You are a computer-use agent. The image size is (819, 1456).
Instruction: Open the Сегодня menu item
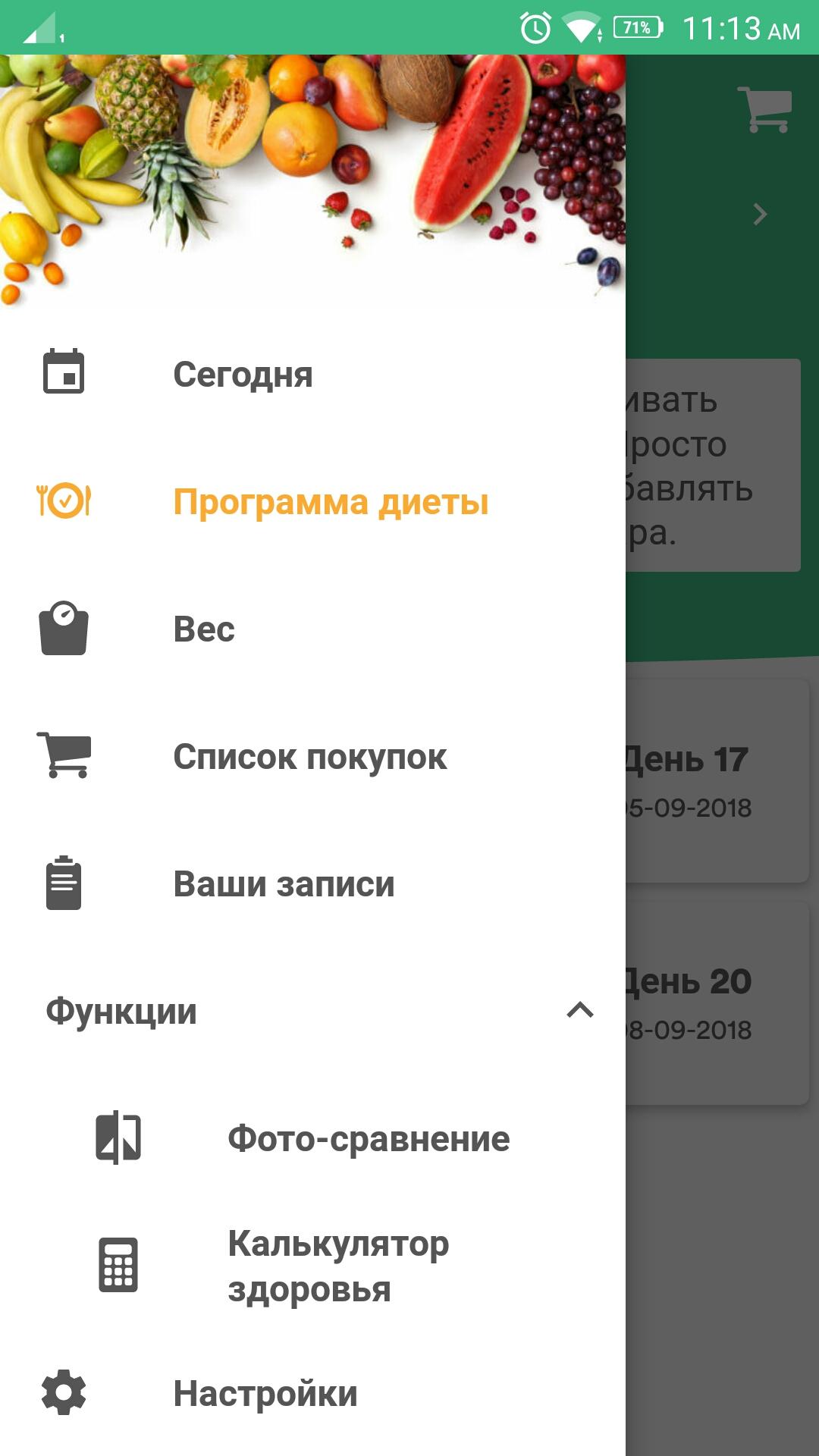243,374
